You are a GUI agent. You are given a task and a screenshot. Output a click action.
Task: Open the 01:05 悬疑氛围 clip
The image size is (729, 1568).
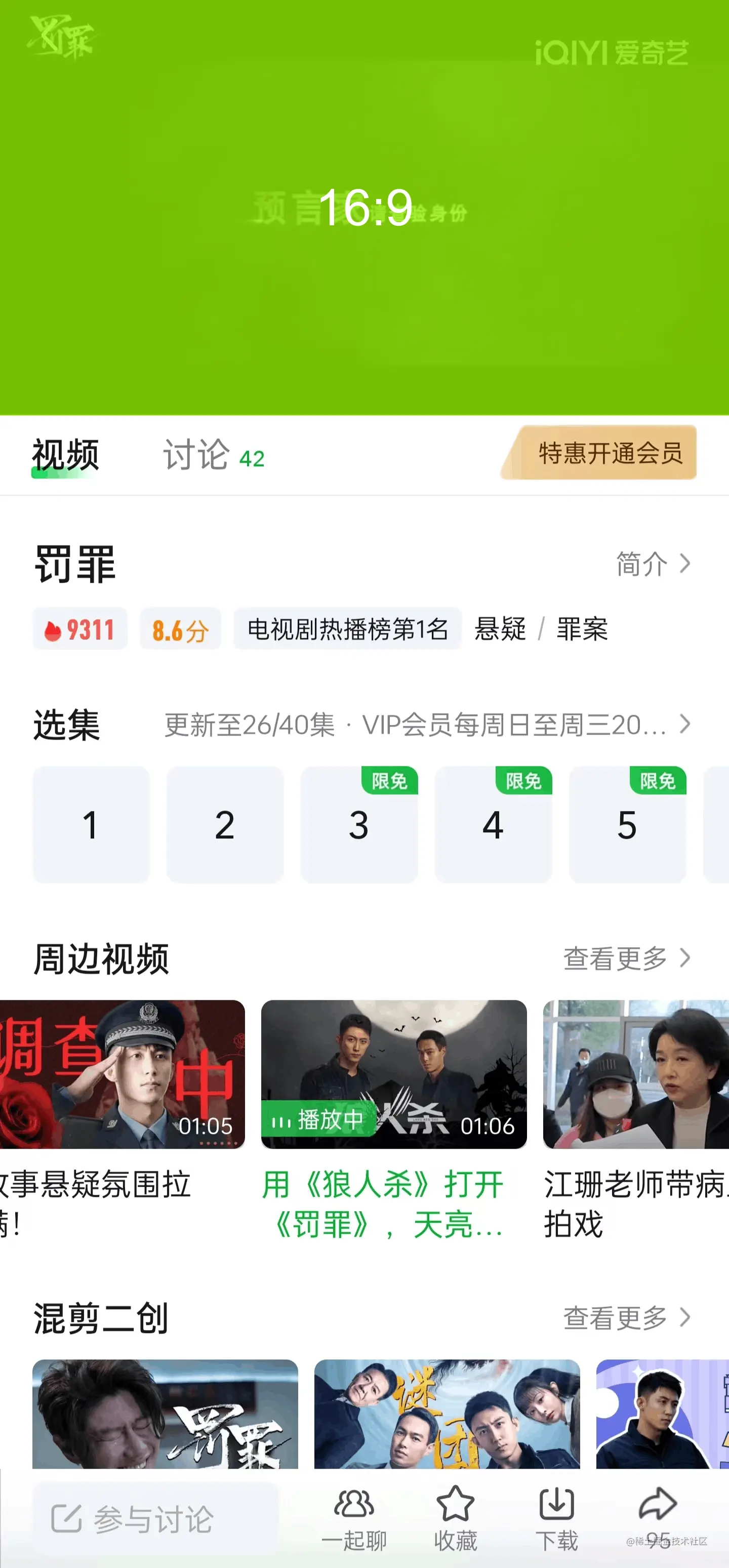tap(121, 1074)
